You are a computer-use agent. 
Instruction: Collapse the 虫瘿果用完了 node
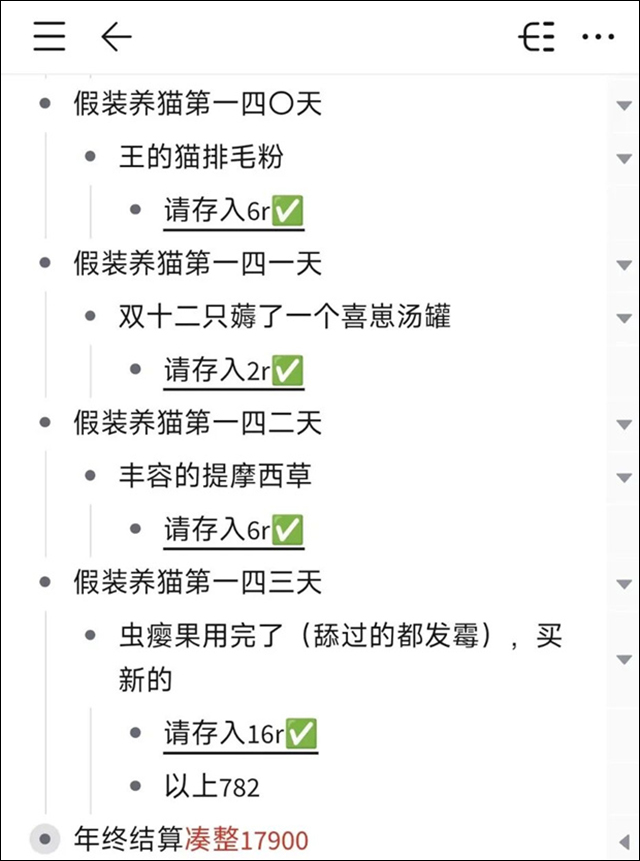[x=624, y=659]
